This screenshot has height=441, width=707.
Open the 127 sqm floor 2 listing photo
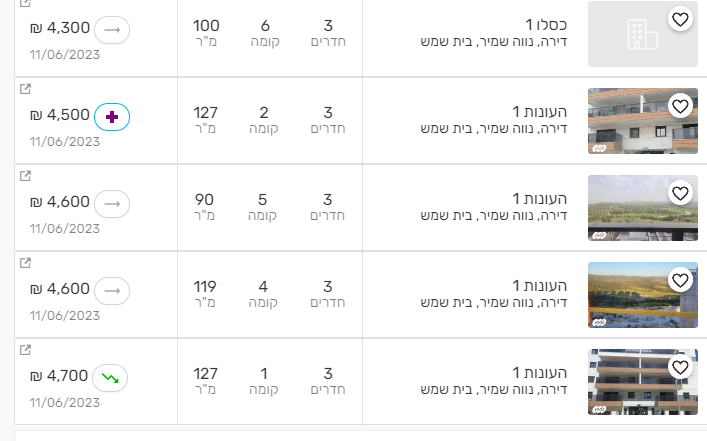tap(642, 121)
